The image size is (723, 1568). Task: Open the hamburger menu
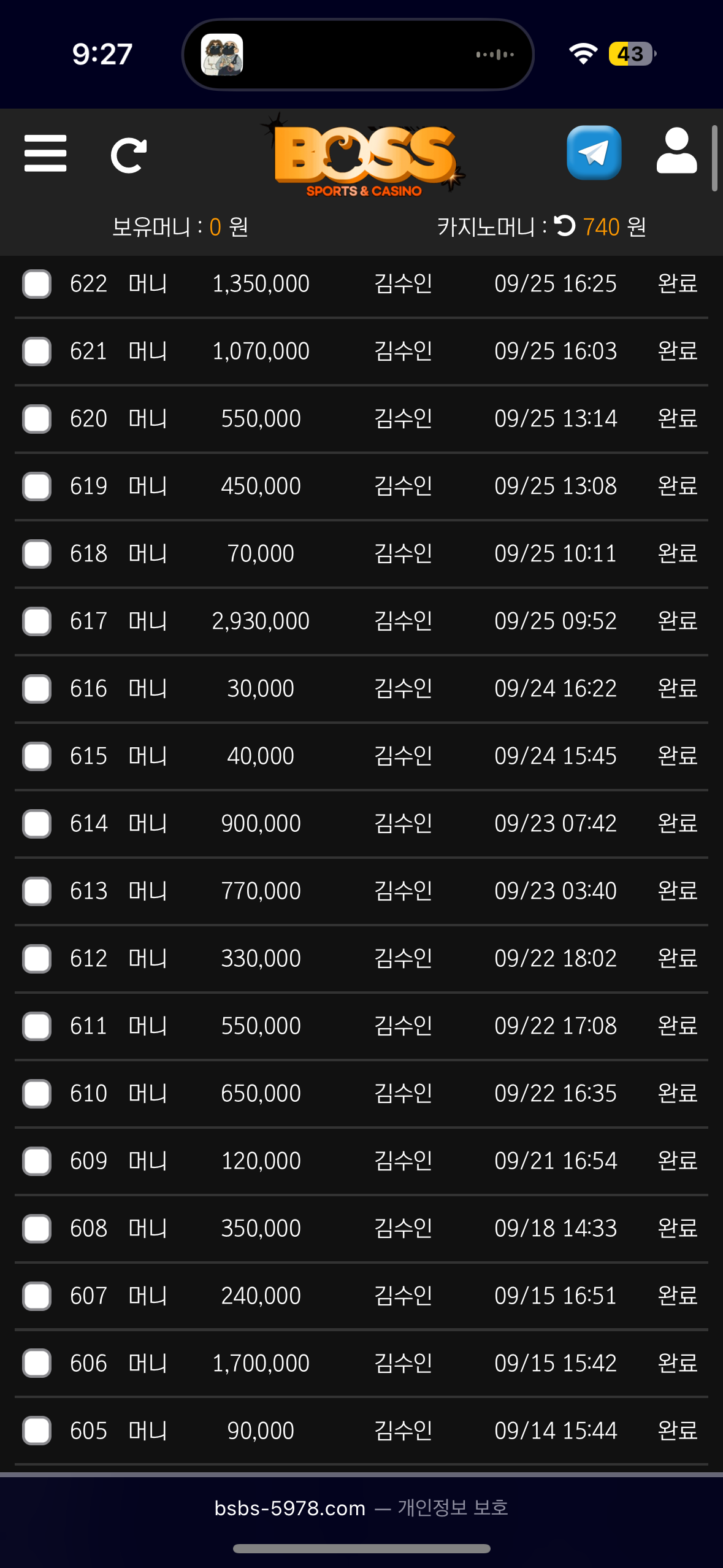[x=45, y=153]
